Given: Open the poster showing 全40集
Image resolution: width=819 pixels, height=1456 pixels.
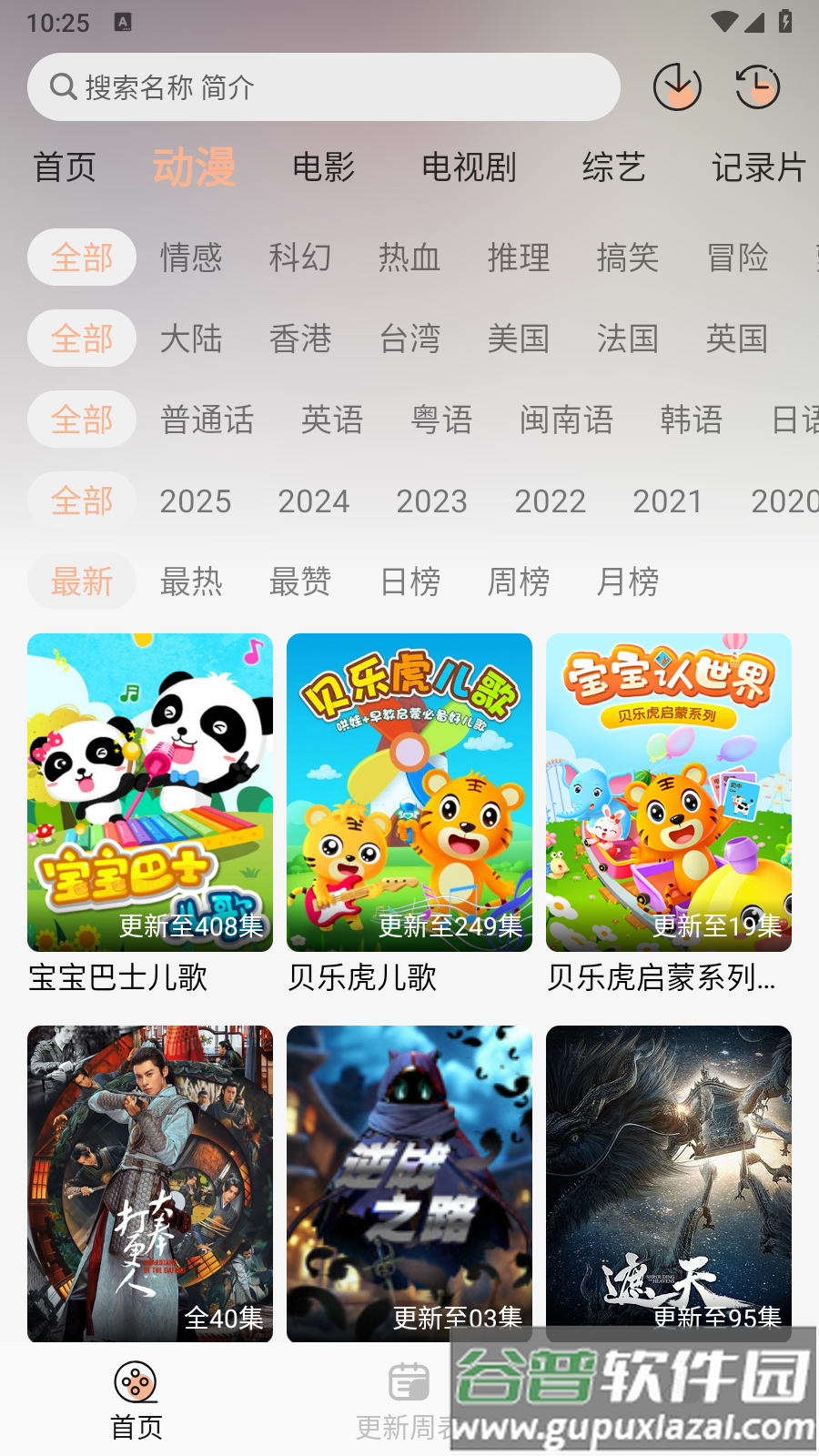Looking at the screenshot, I should (150, 1183).
